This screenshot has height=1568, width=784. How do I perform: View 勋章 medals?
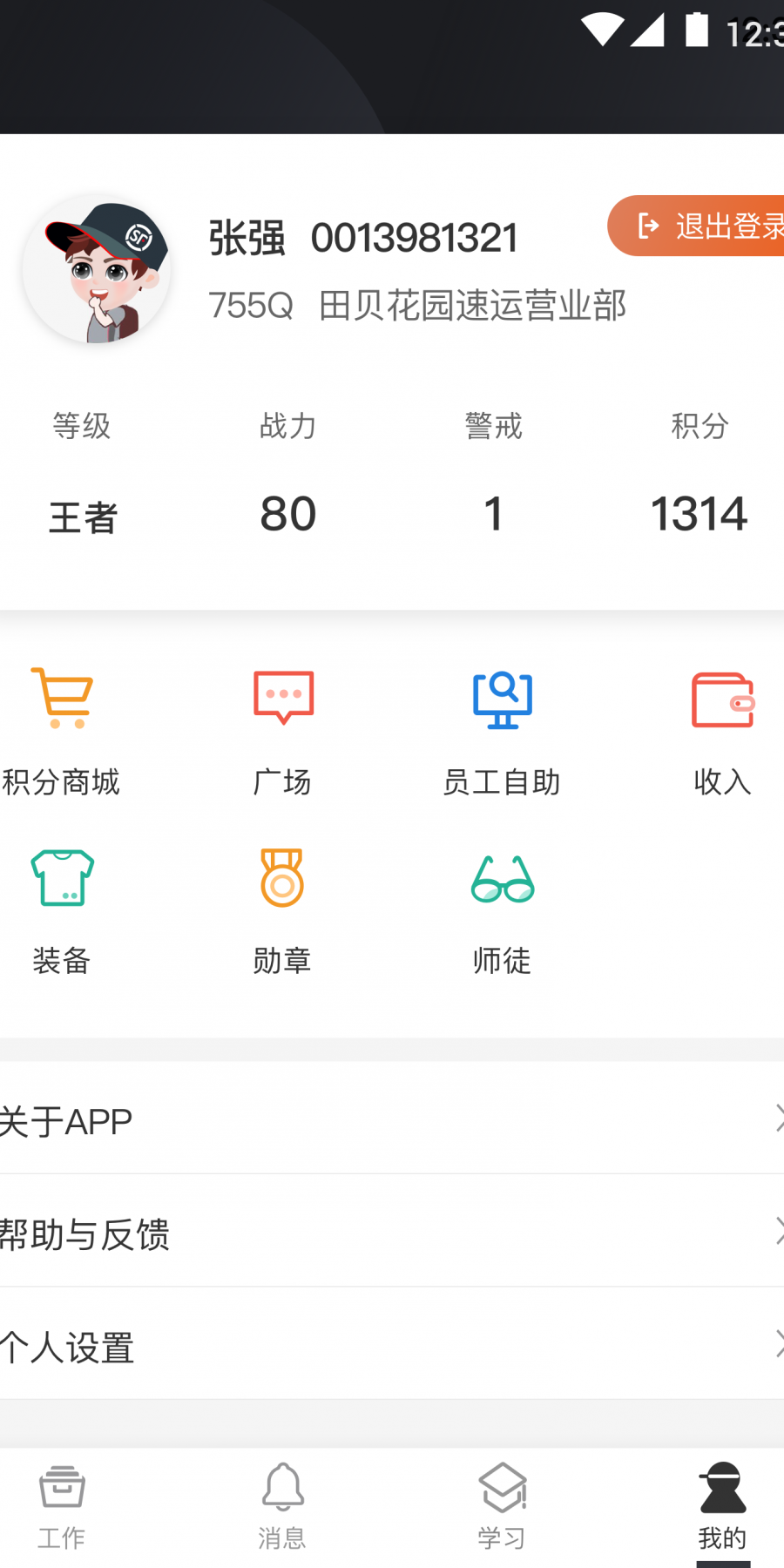pyautogui.click(x=282, y=908)
